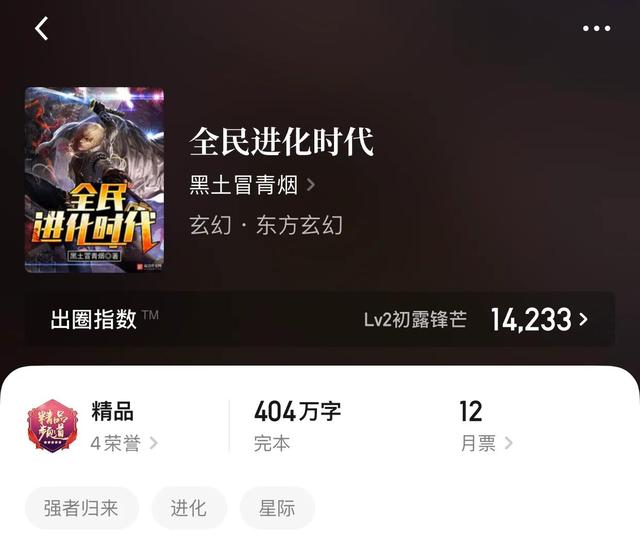
Task: Open the three-dot overflow menu
Action: pyautogui.click(x=596, y=29)
